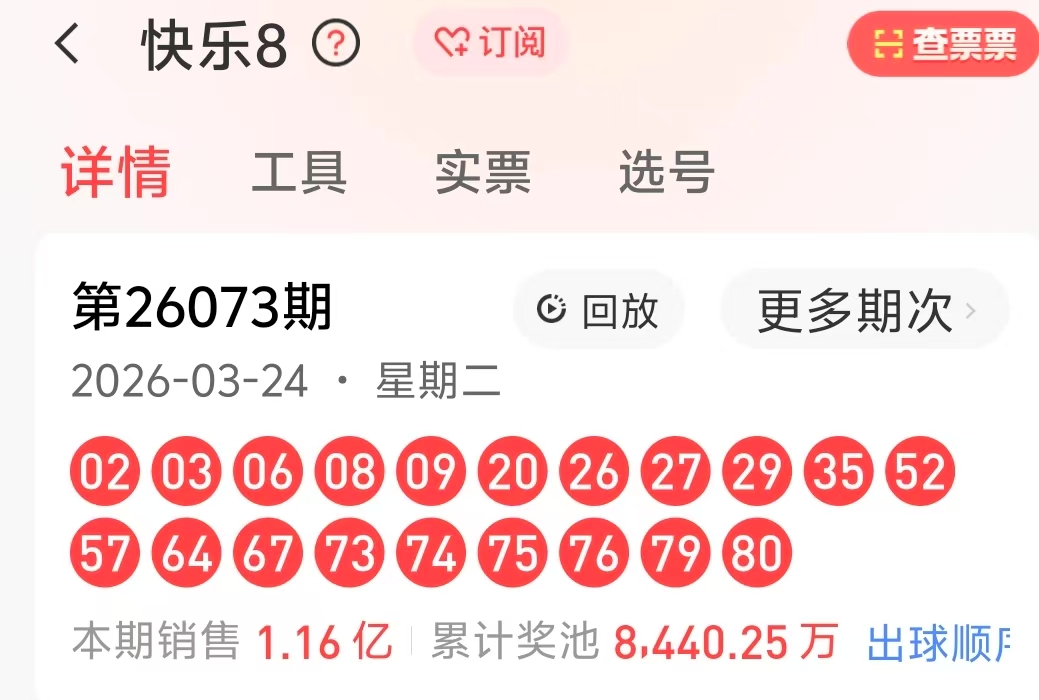1039x700 pixels.
Task: Open the help question mark icon
Action: tap(336, 44)
